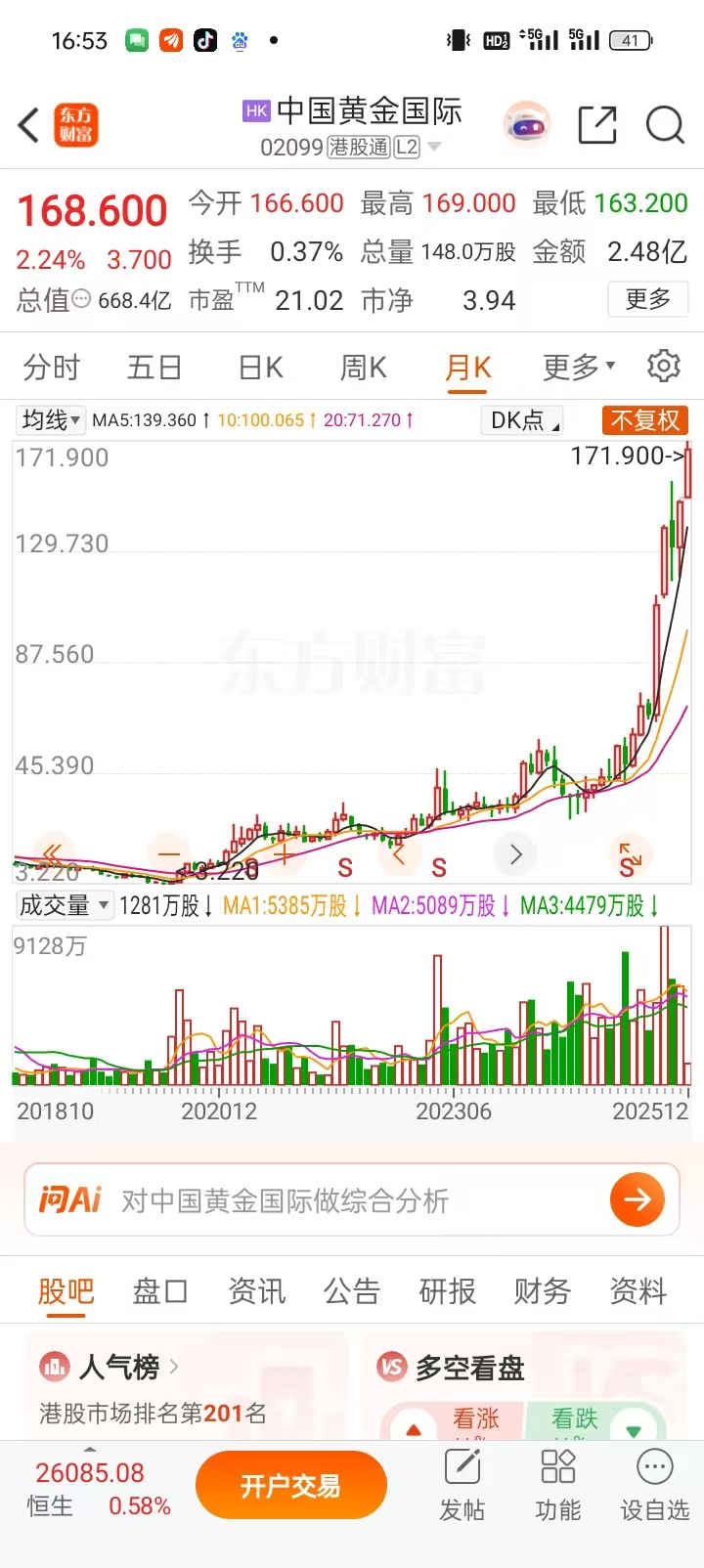Open the search magnifier
The width and height of the screenshot is (704, 1568).
[665, 125]
